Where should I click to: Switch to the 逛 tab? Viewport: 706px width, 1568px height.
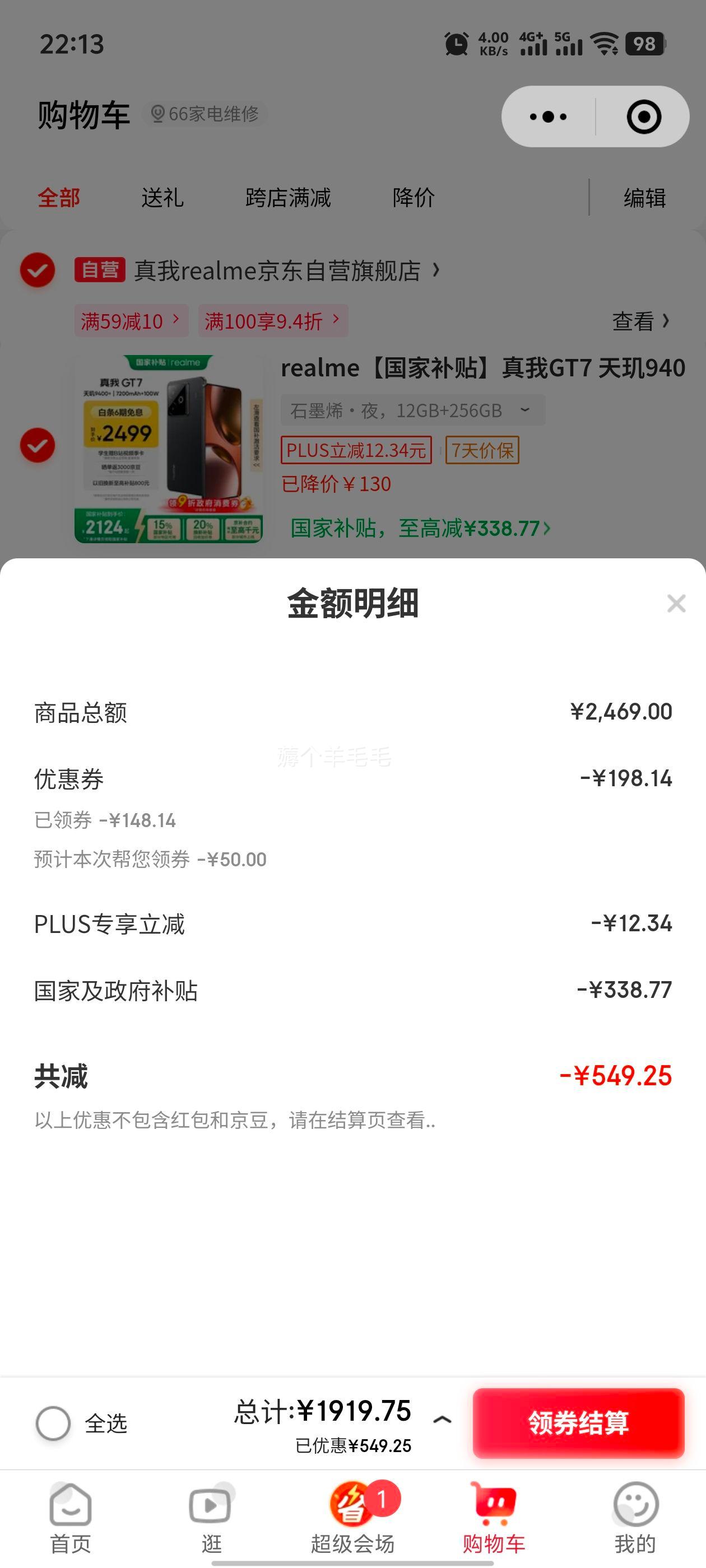click(x=211, y=1518)
